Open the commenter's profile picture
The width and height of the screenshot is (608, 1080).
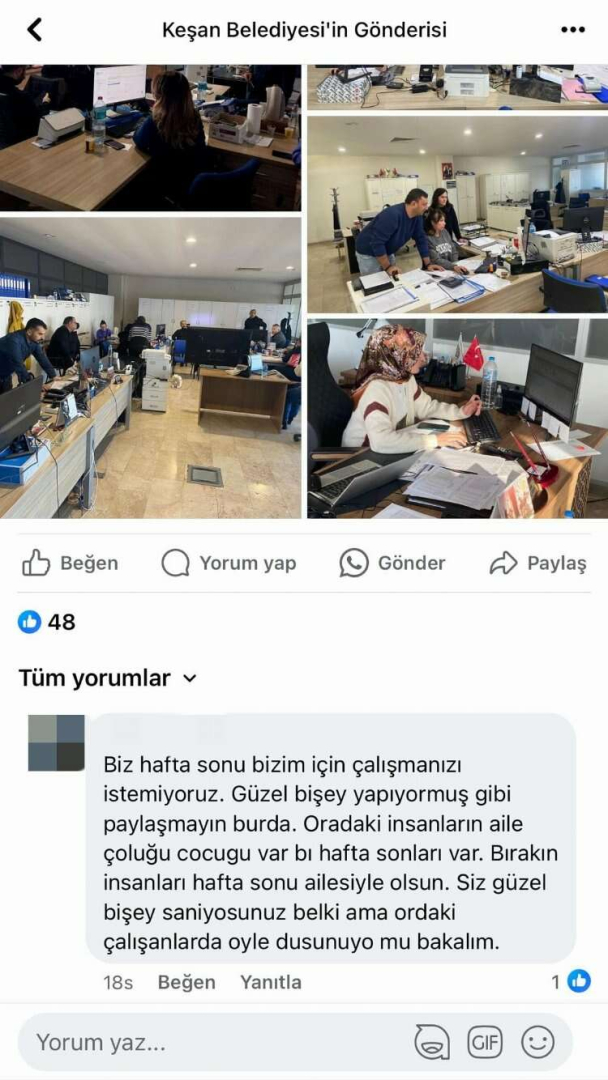pyautogui.click(x=56, y=742)
